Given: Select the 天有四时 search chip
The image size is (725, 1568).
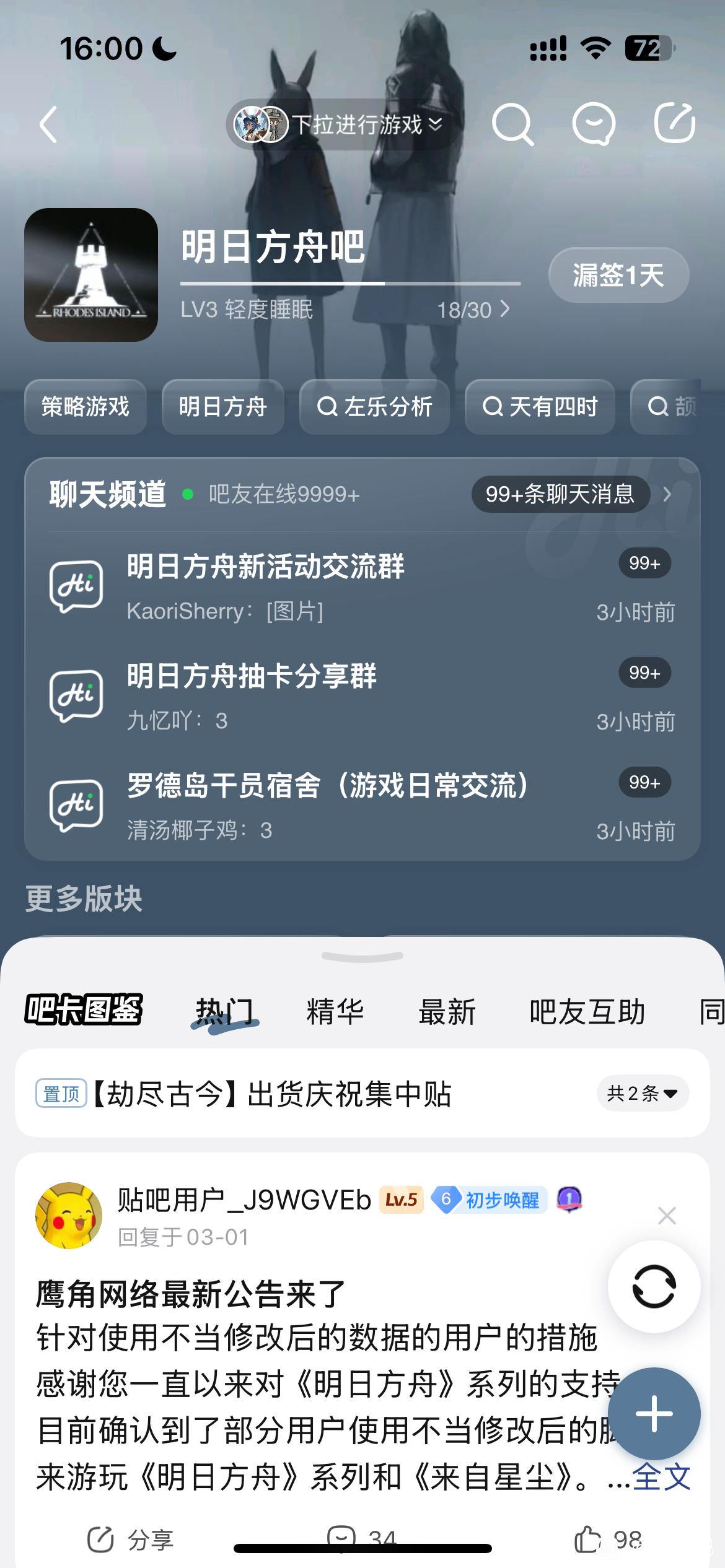Looking at the screenshot, I should pyautogui.click(x=540, y=407).
